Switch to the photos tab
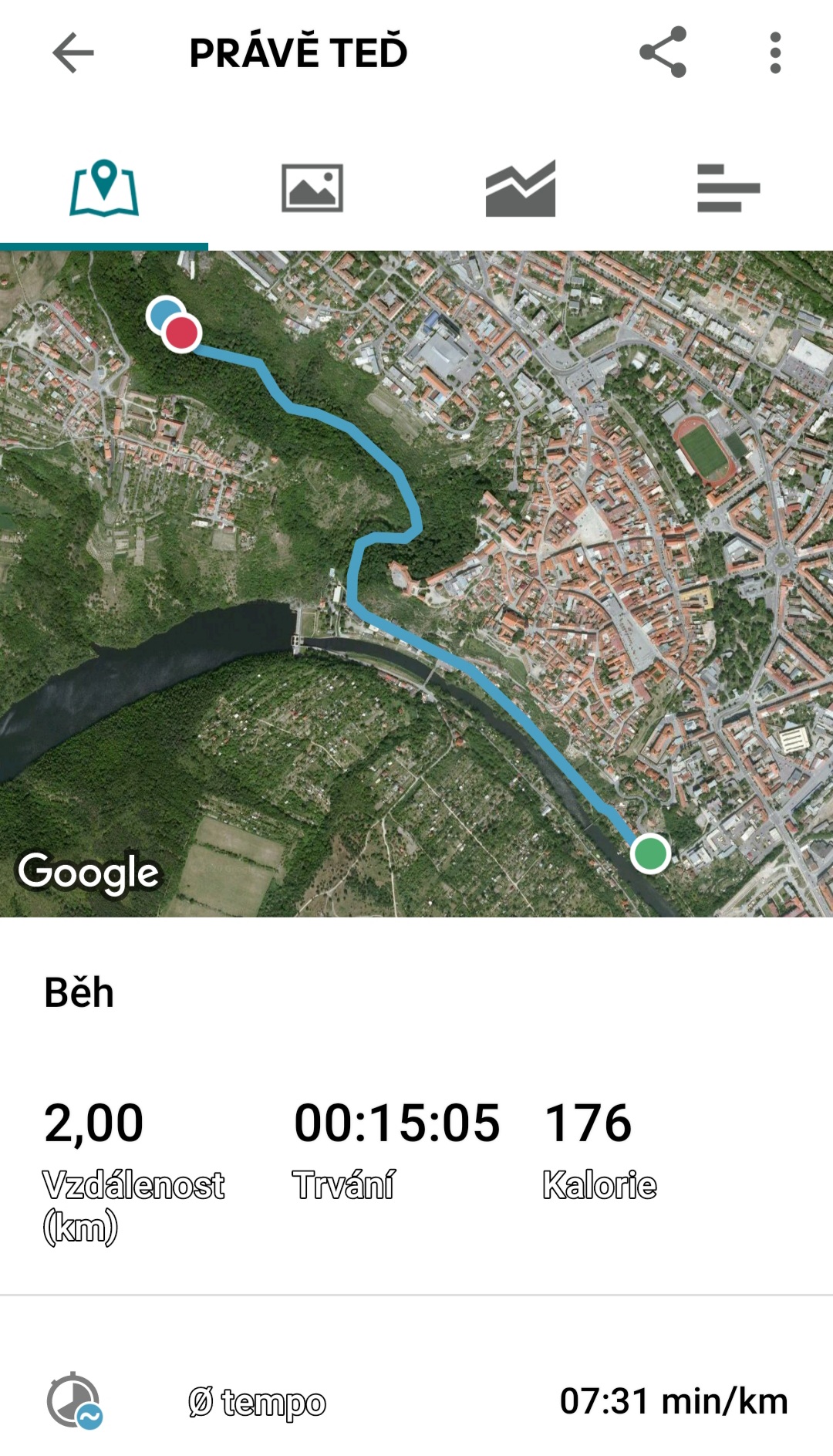The height and width of the screenshot is (1456, 833). click(x=312, y=188)
